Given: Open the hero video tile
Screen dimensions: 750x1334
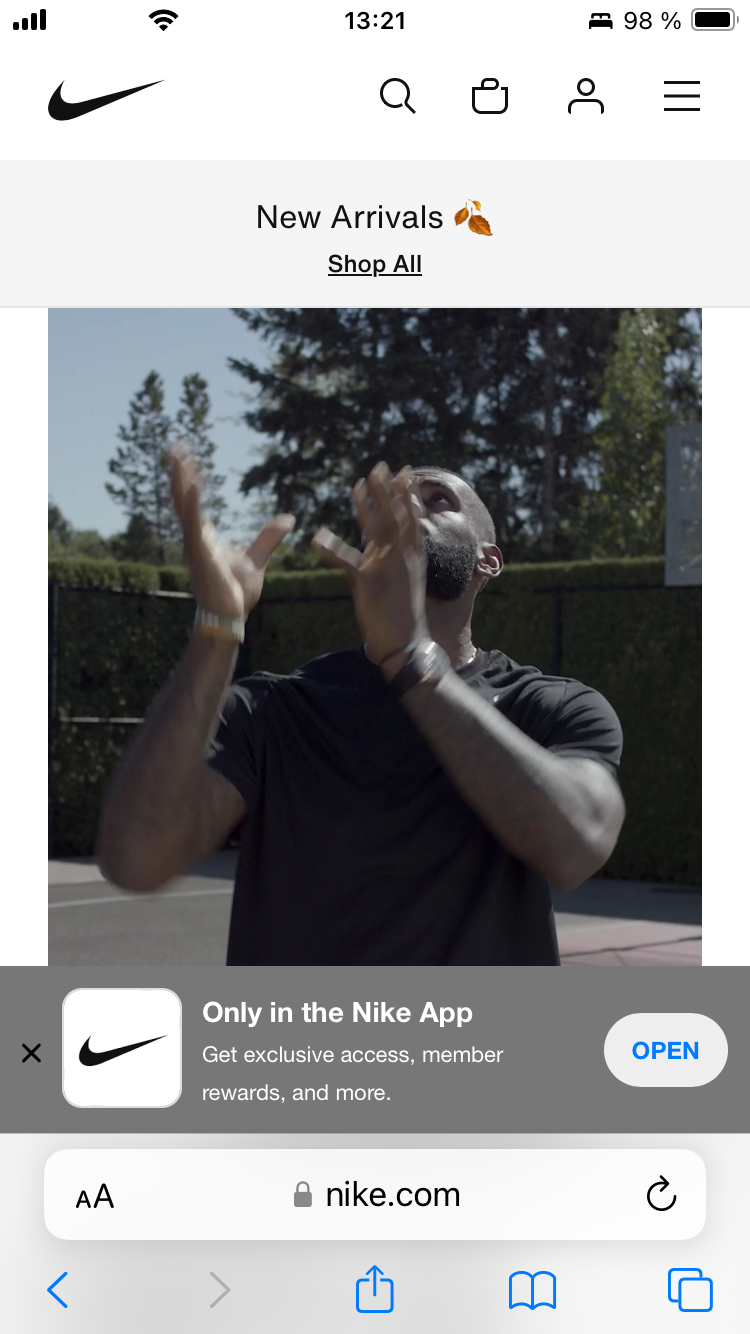Looking at the screenshot, I should (375, 637).
